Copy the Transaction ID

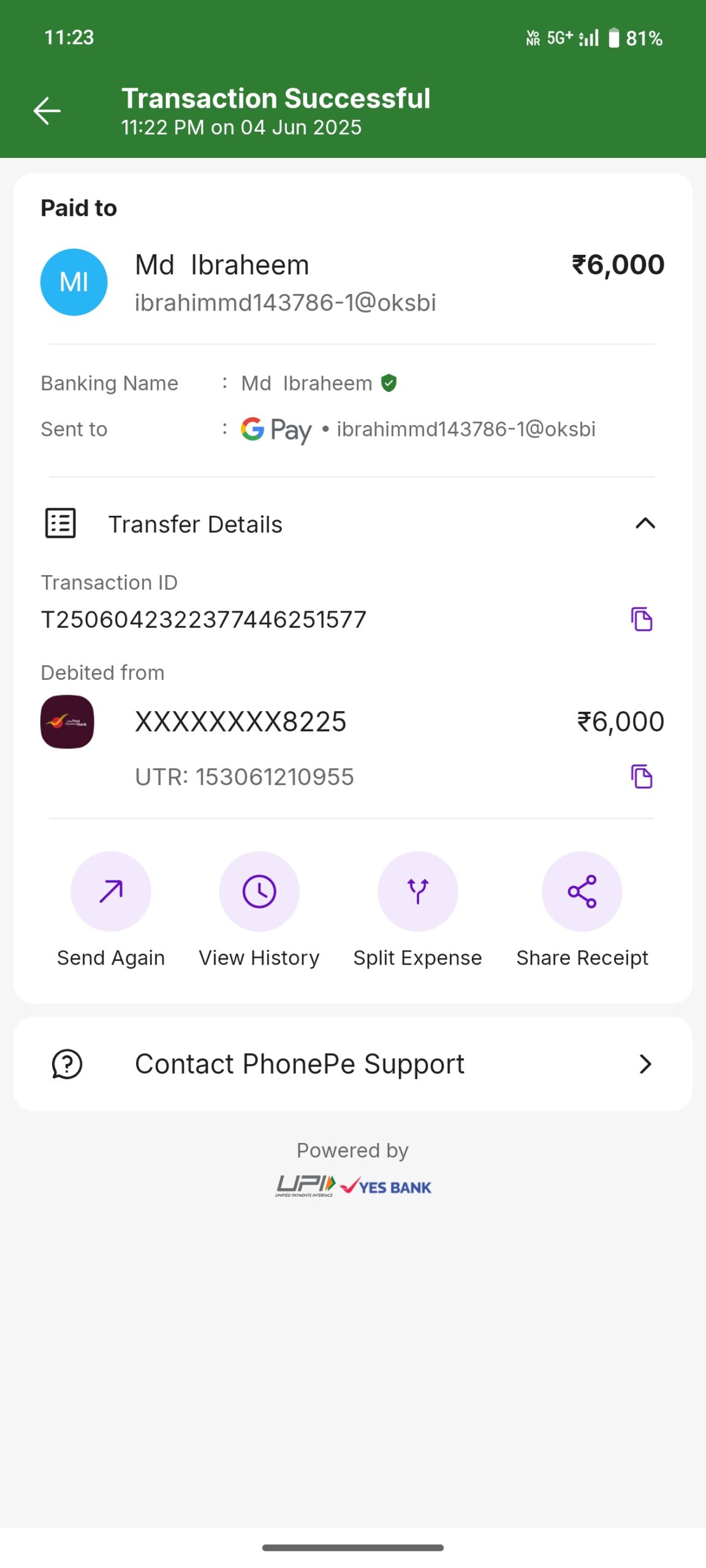coord(641,619)
